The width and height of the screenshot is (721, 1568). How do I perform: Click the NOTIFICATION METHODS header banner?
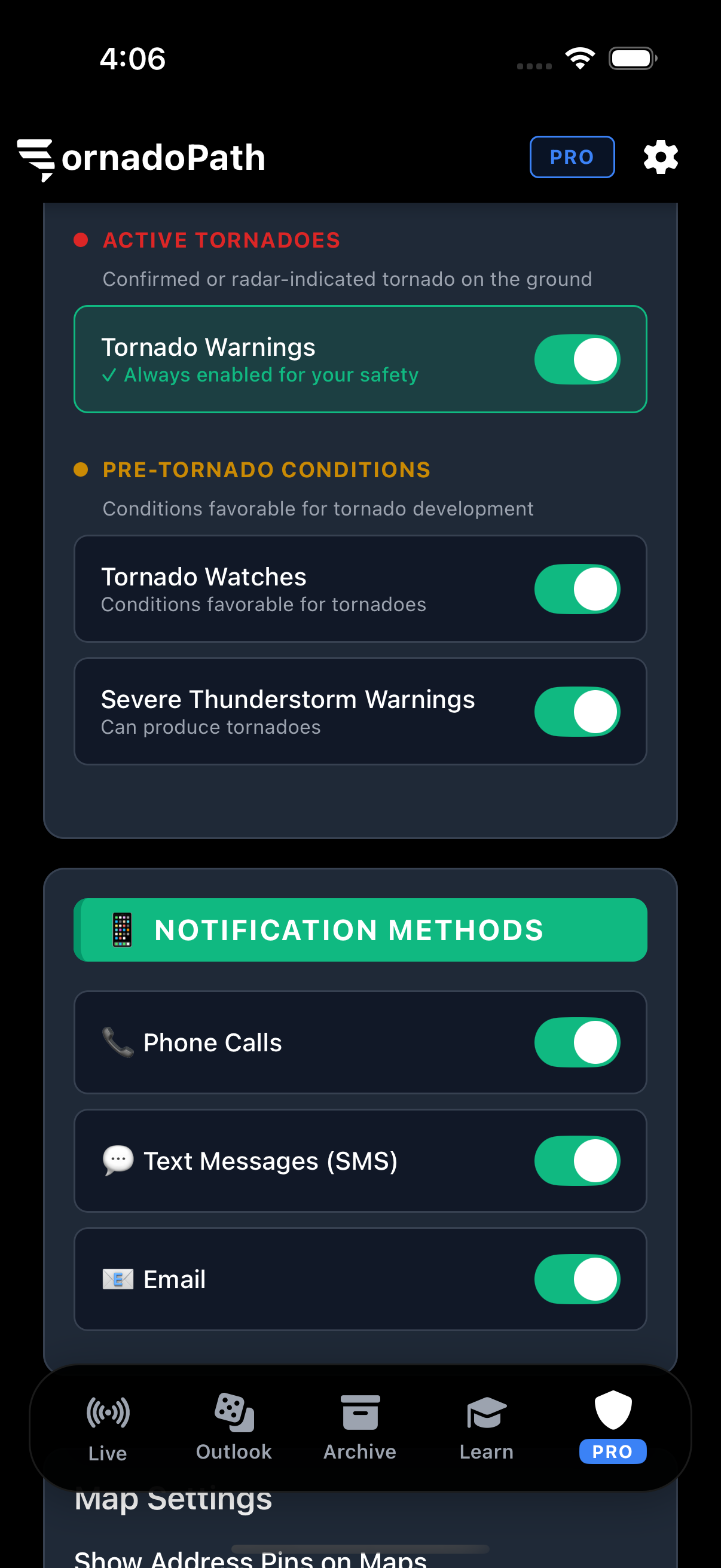tap(361, 928)
